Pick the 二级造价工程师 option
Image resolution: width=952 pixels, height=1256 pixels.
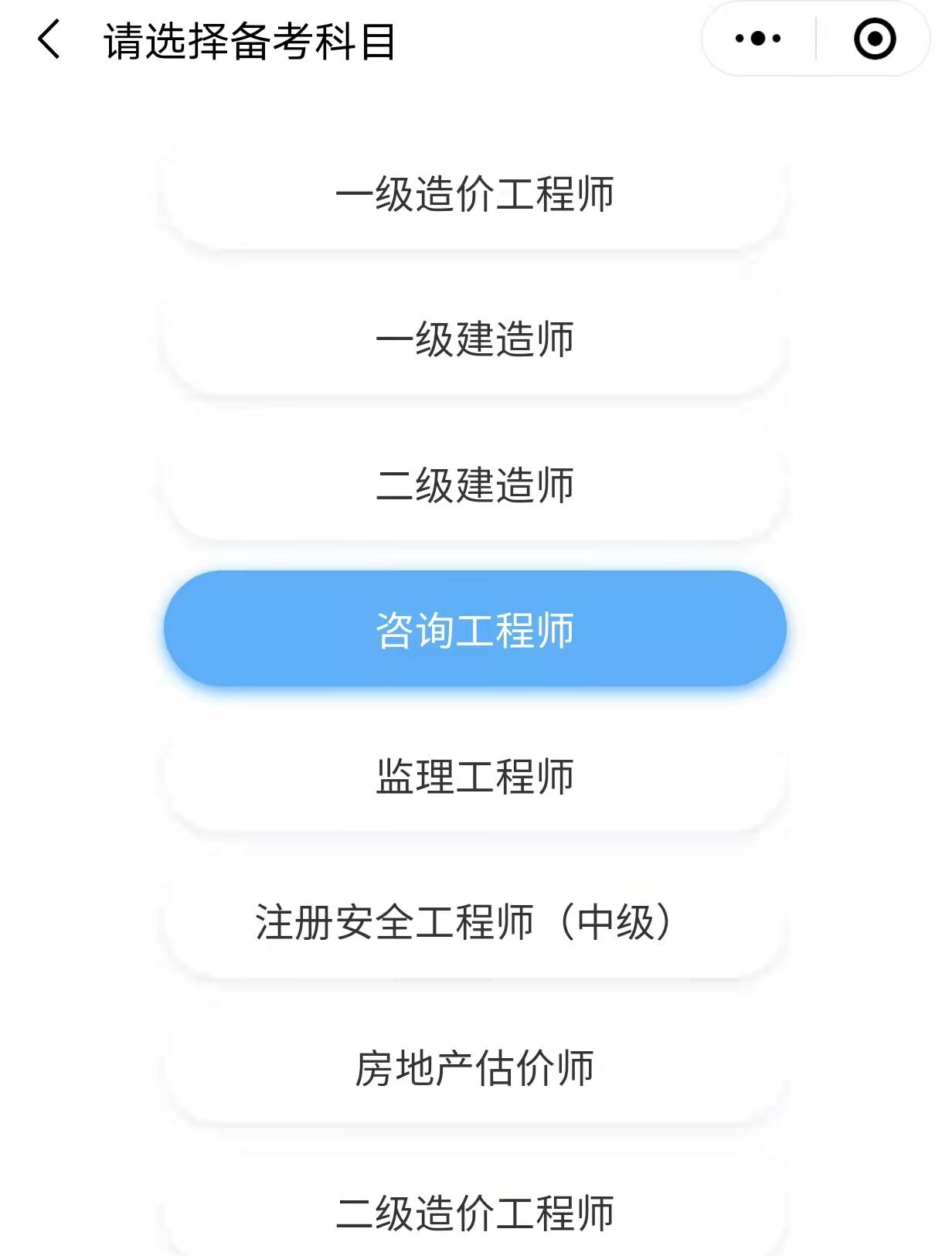(474, 1212)
